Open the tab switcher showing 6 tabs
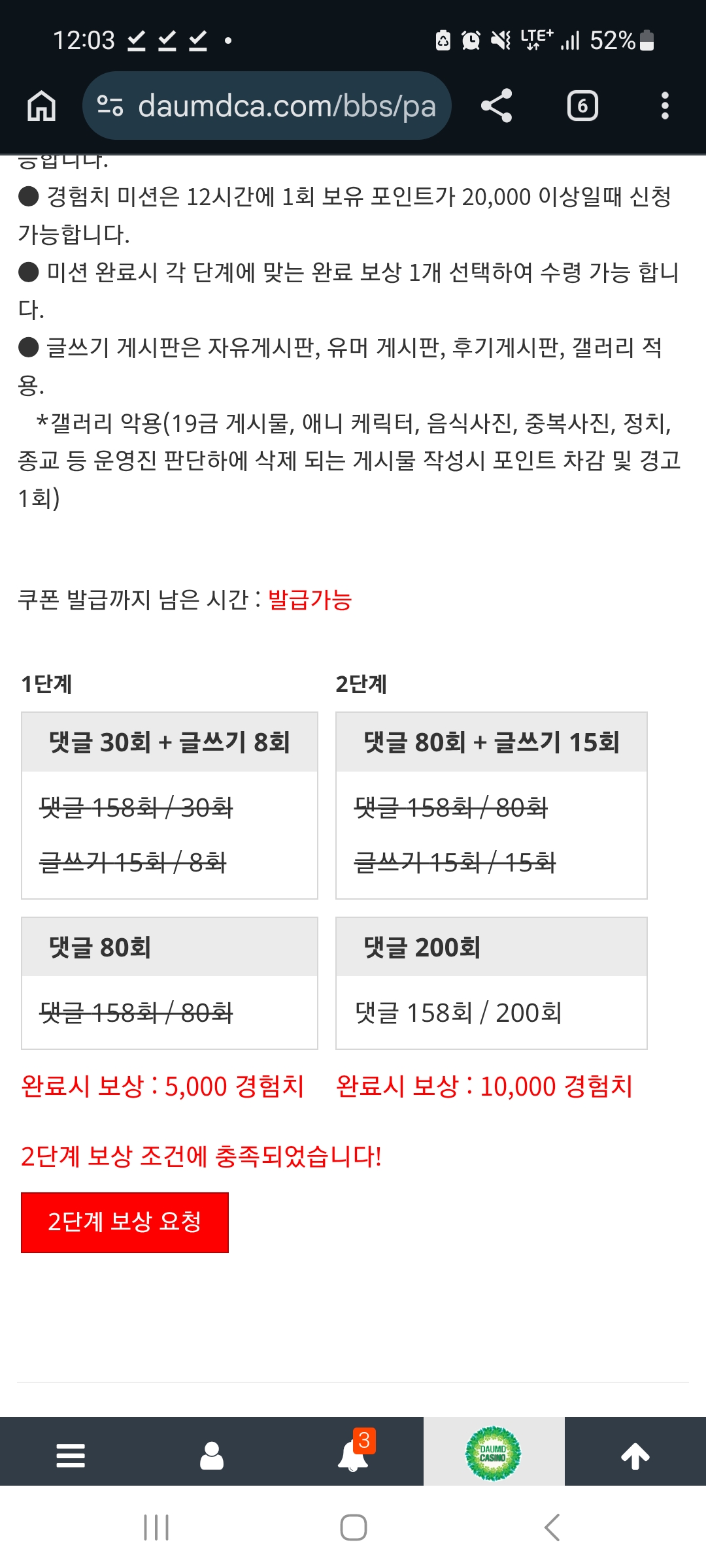The width and height of the screenshot is (706, 1568). [x=582, y=106]
